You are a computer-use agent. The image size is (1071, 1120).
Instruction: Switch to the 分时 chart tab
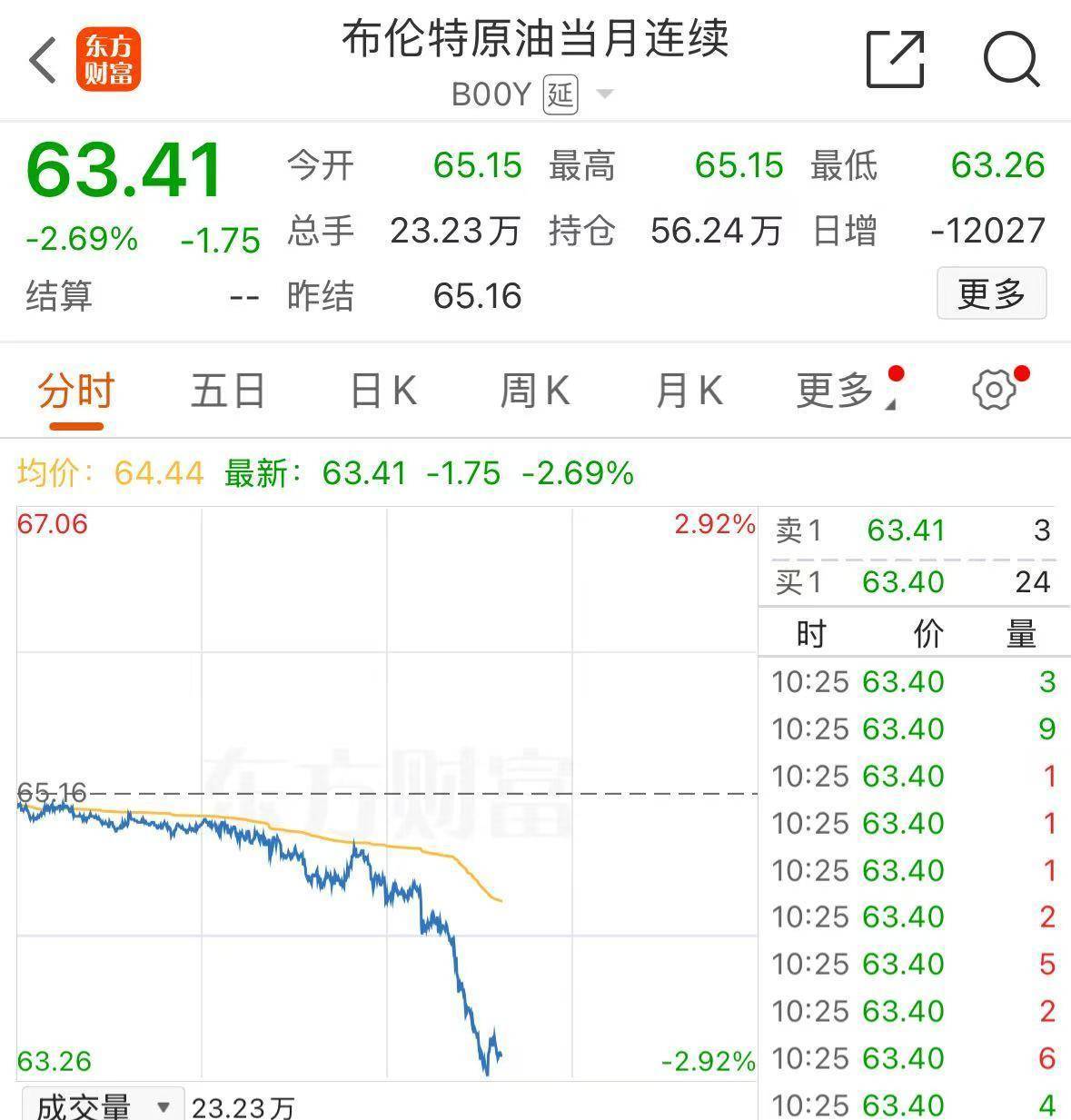click(x=76, y=392)
